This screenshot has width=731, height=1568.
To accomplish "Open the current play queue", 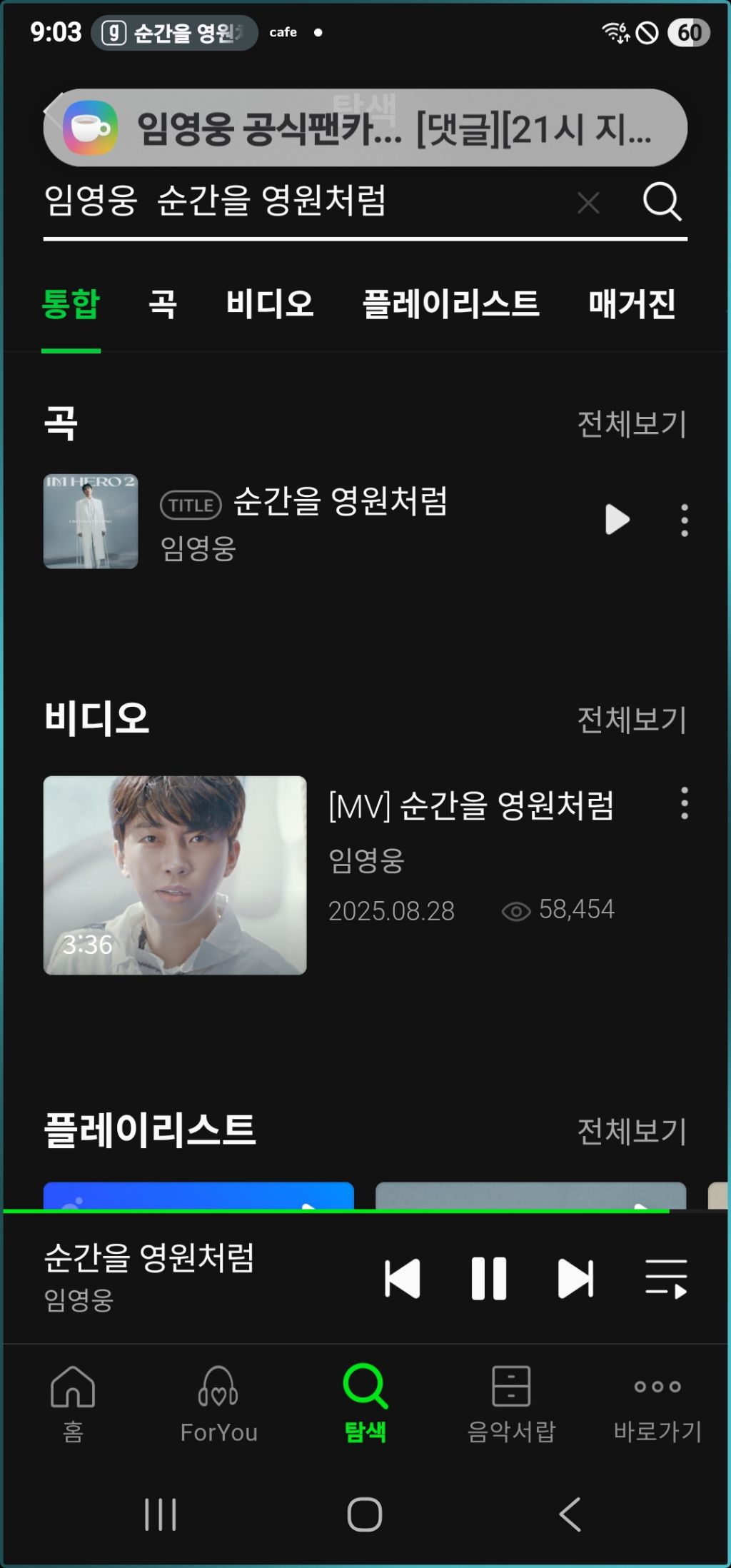I will 665,1278.
